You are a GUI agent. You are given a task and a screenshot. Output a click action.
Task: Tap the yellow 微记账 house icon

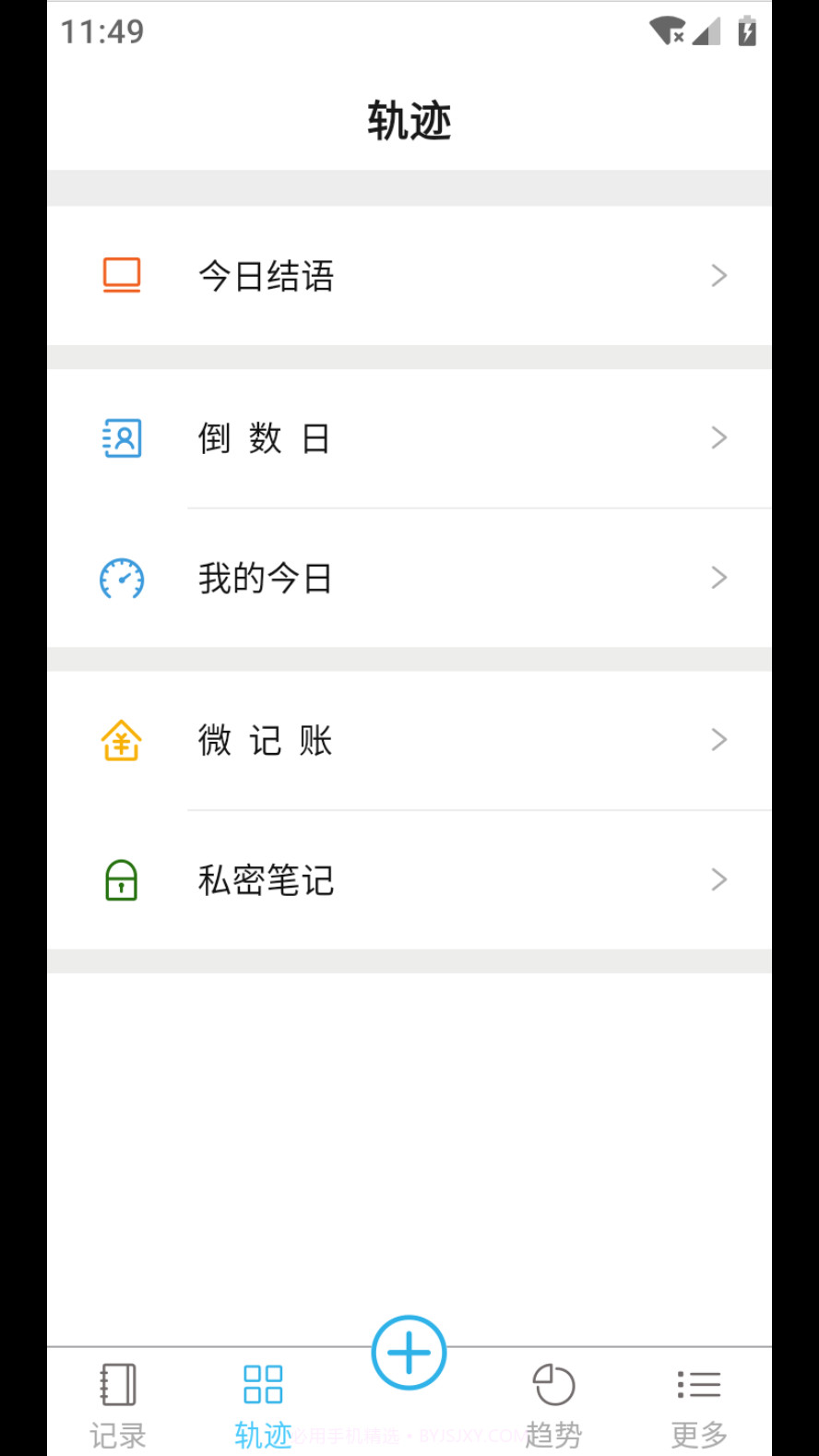coord(121,739)
